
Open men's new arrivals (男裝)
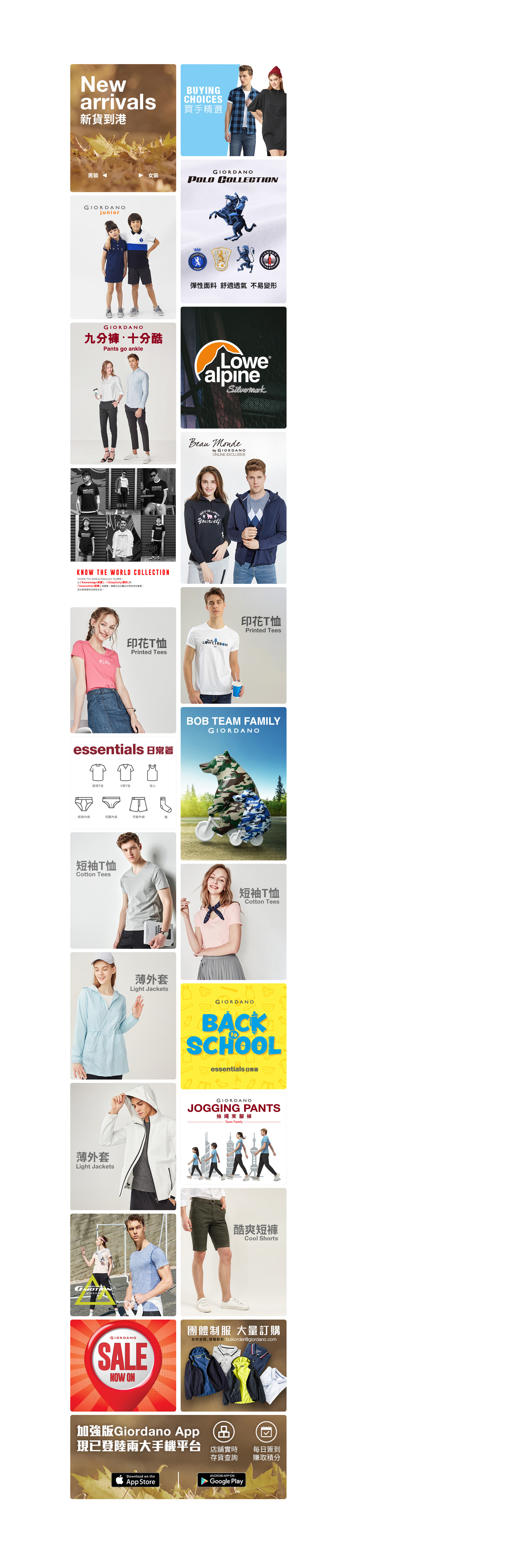coord(96,175)
